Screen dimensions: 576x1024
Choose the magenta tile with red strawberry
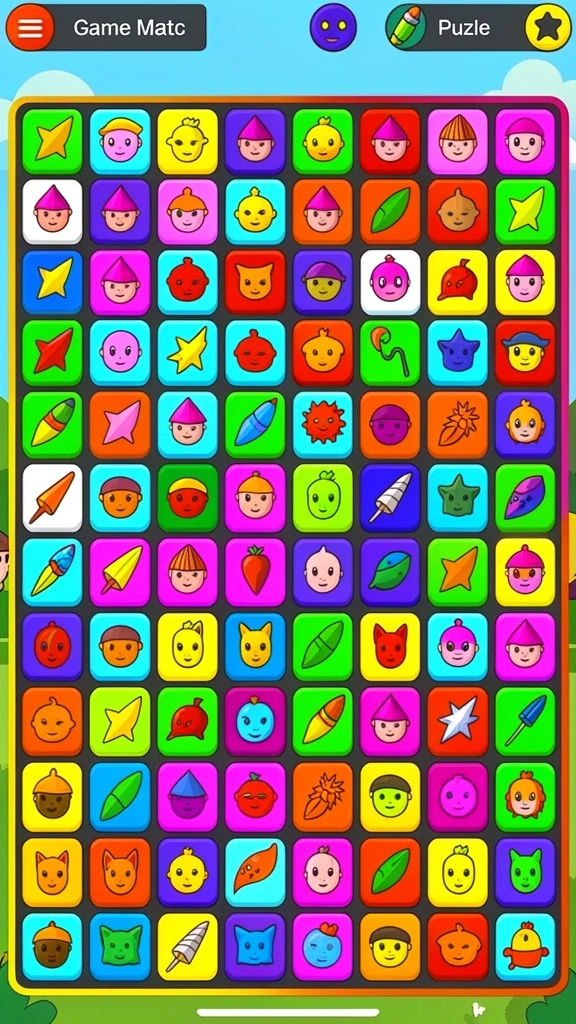(255, 571)
